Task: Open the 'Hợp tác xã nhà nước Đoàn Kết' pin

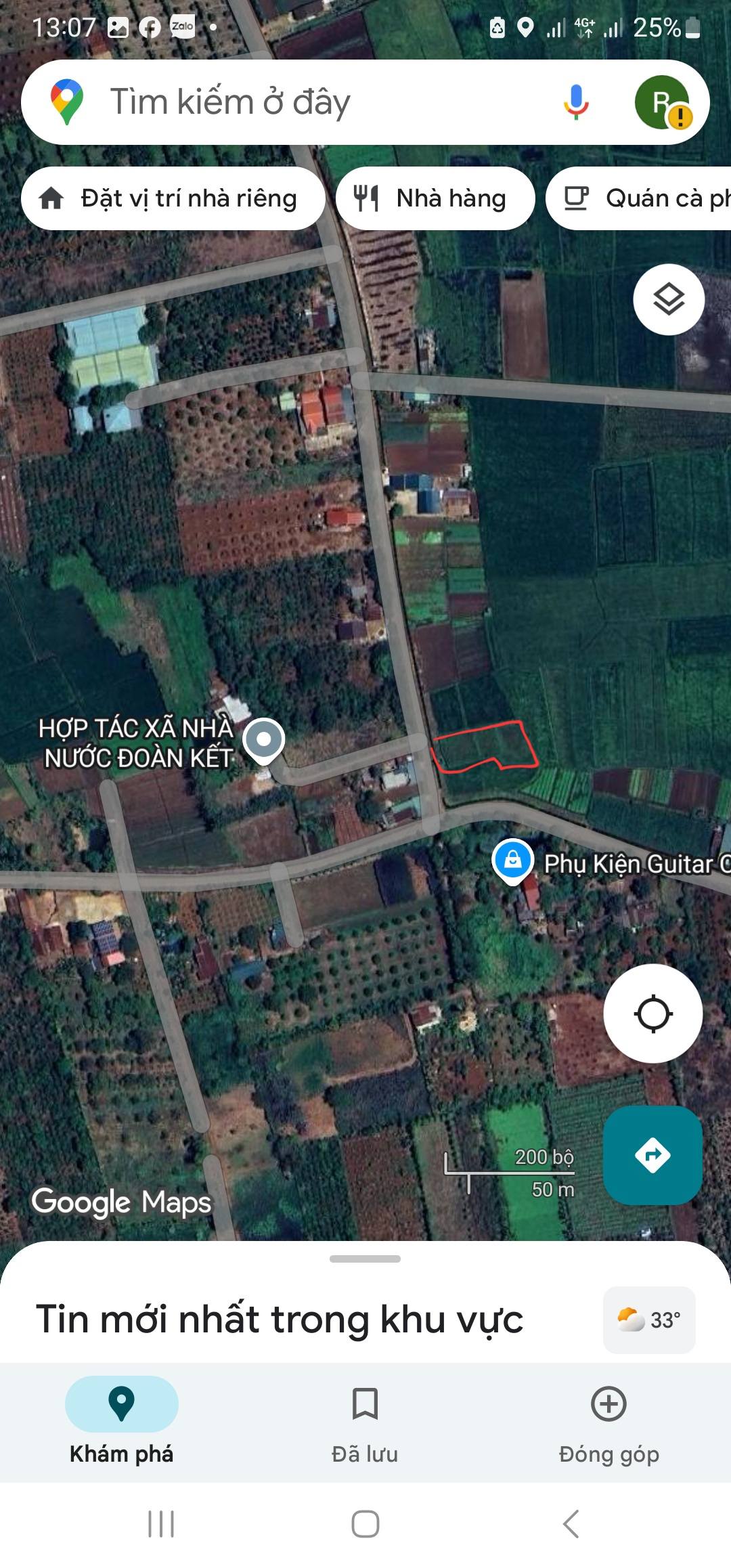Action: [263, 740]
